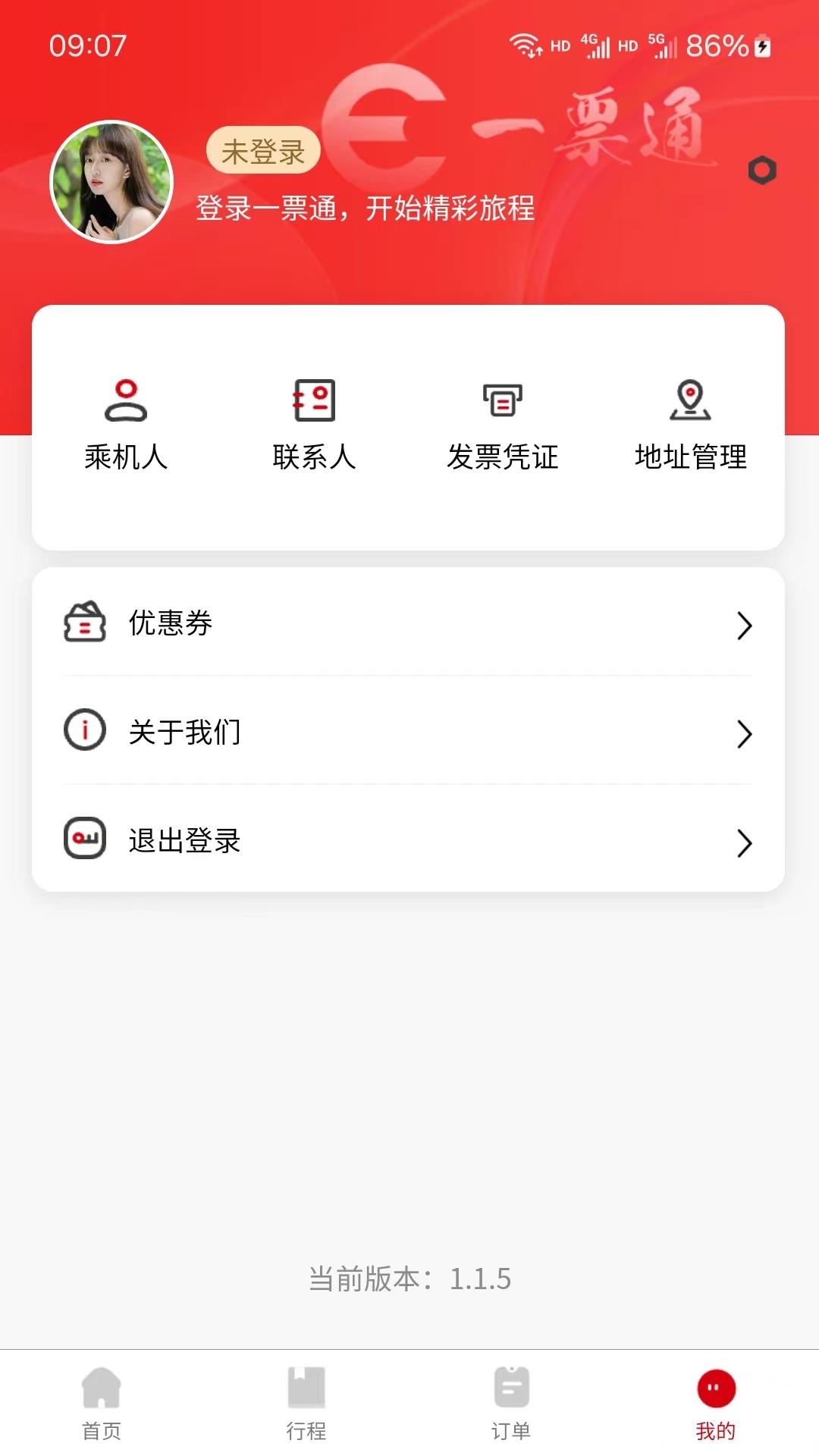Switch to the 订单 orders tab

511,1403
